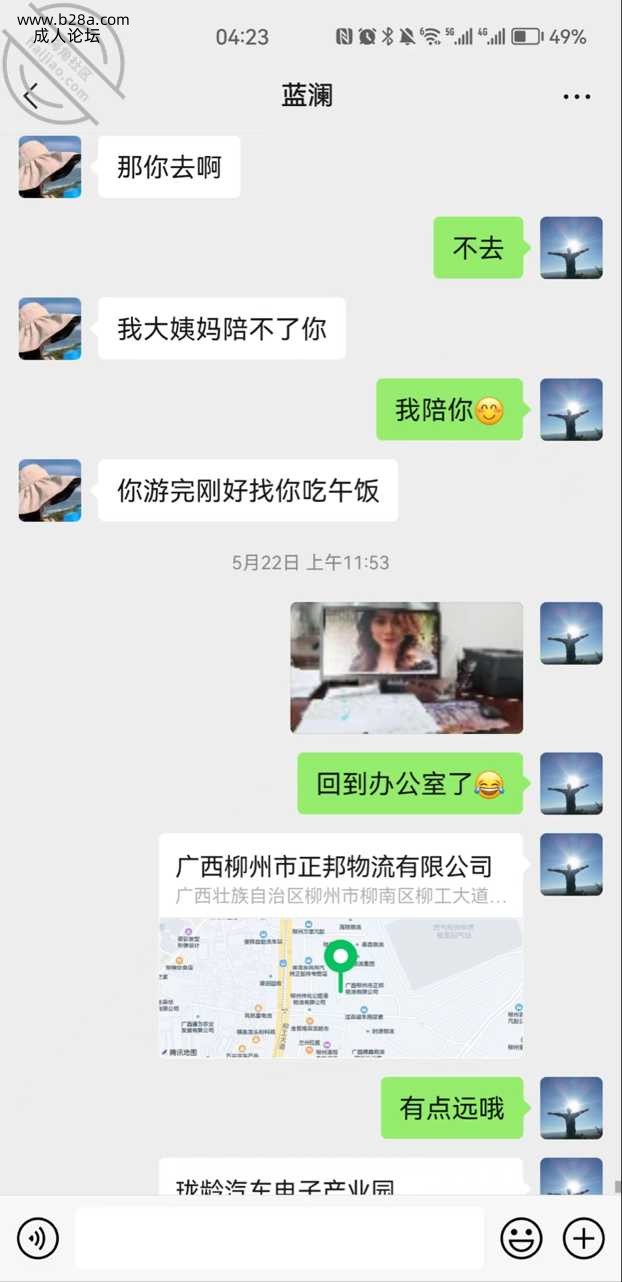Go back from the 蓝澜 chat

click(31, 96)
